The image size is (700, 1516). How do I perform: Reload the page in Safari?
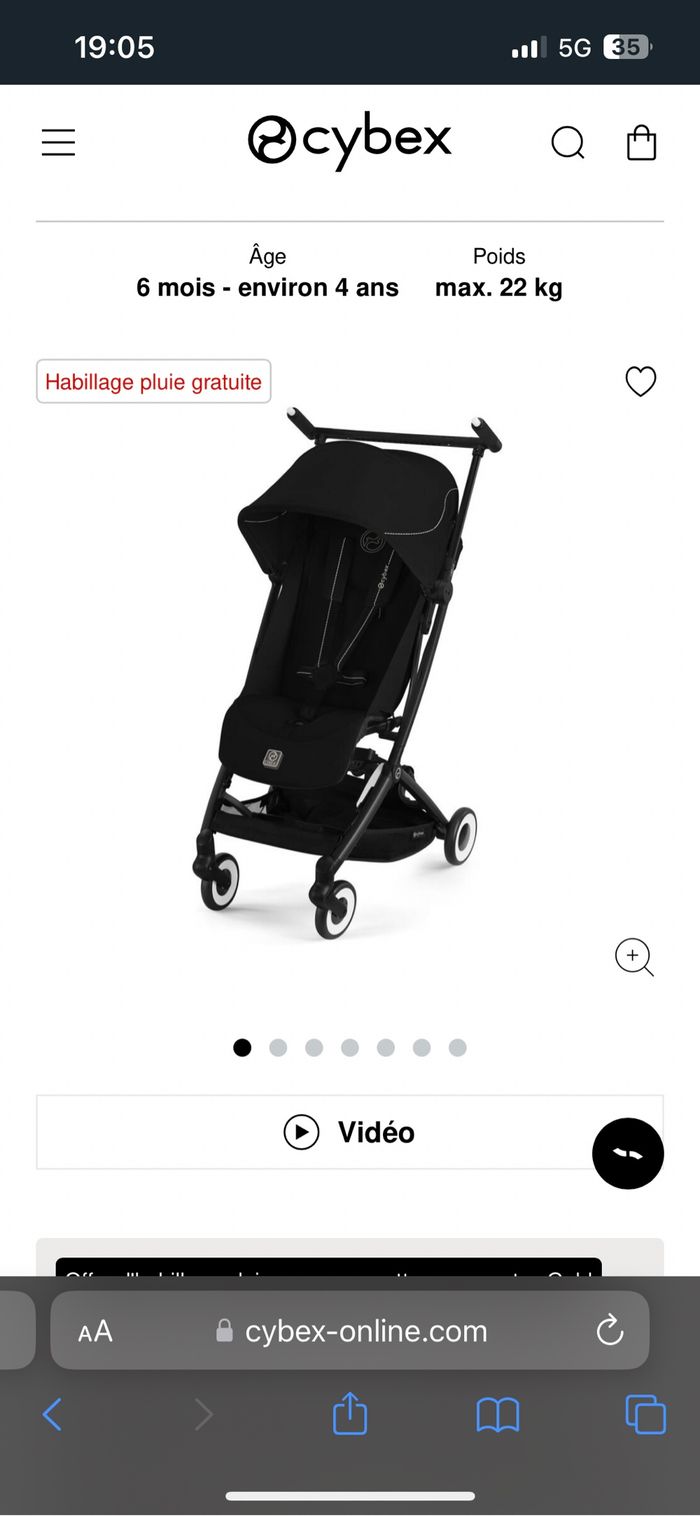point(609,1330)
